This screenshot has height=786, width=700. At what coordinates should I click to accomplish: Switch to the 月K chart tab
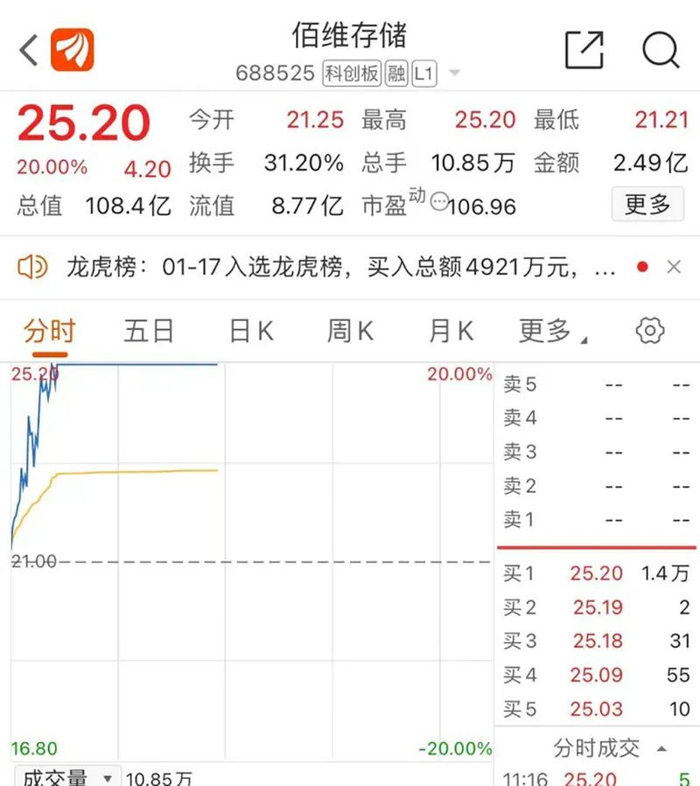[451, 331]
